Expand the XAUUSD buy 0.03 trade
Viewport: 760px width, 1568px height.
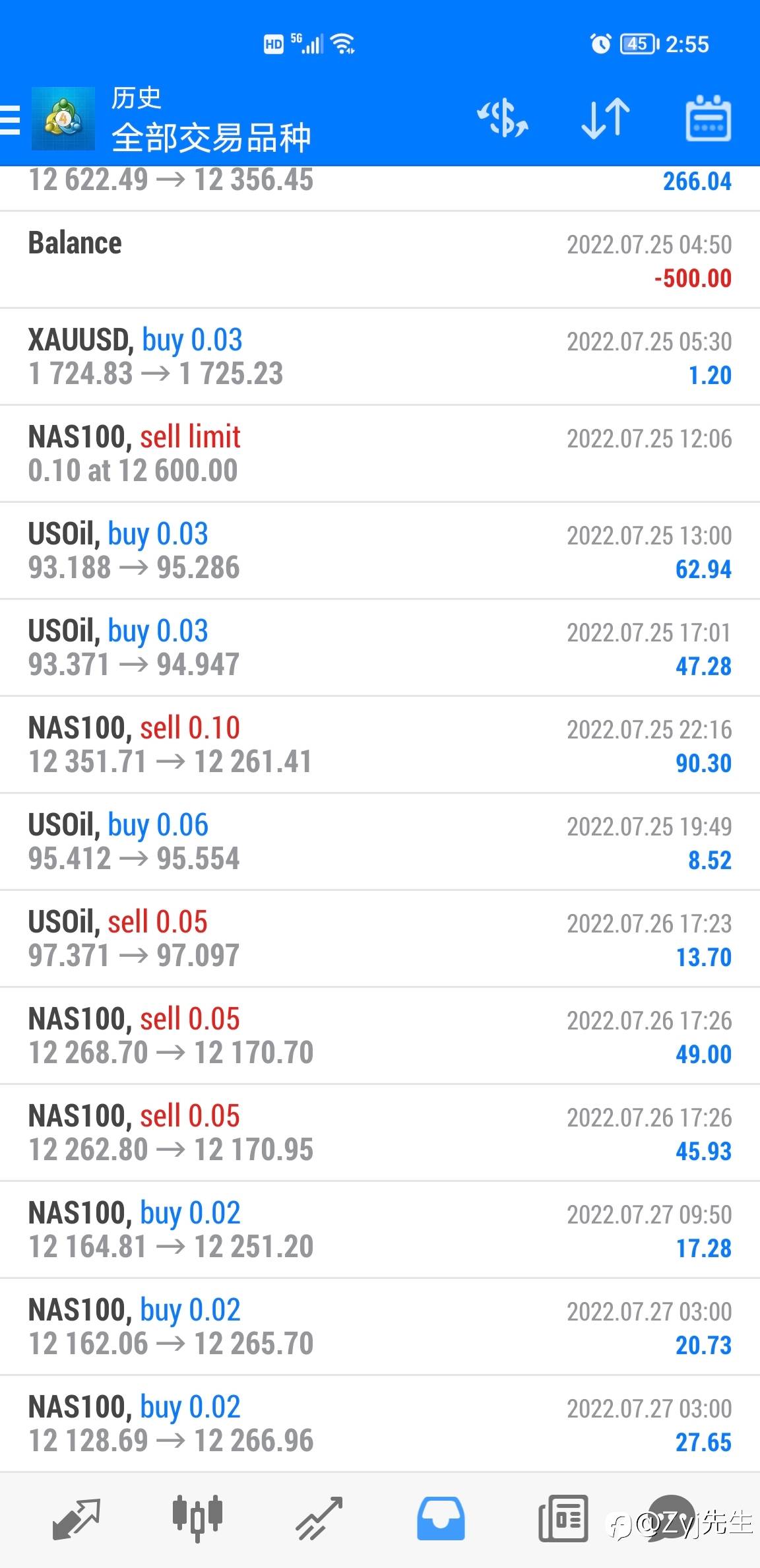(x=380, y=357)
